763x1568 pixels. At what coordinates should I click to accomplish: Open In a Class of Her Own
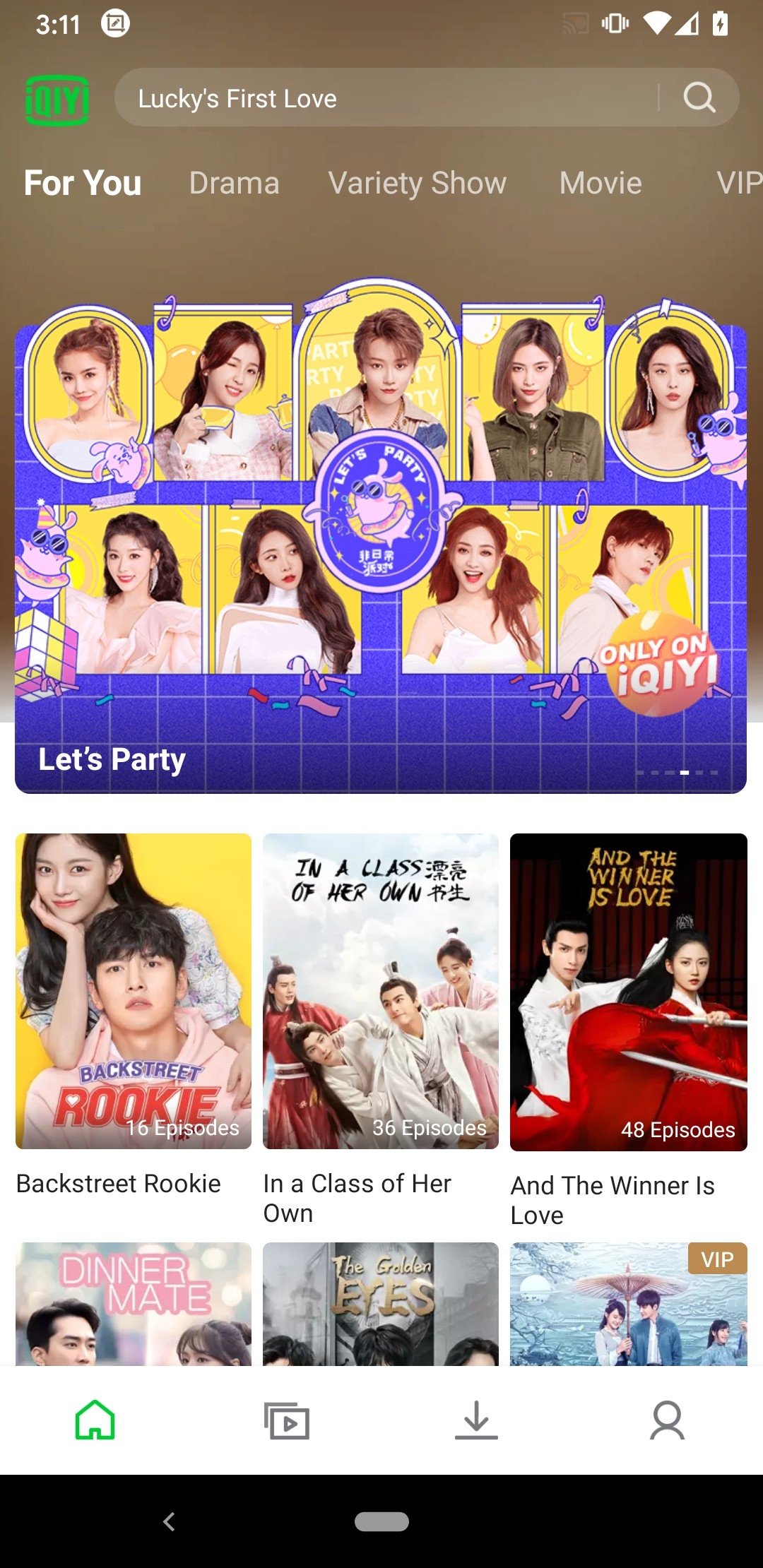[x=380, y=992]
